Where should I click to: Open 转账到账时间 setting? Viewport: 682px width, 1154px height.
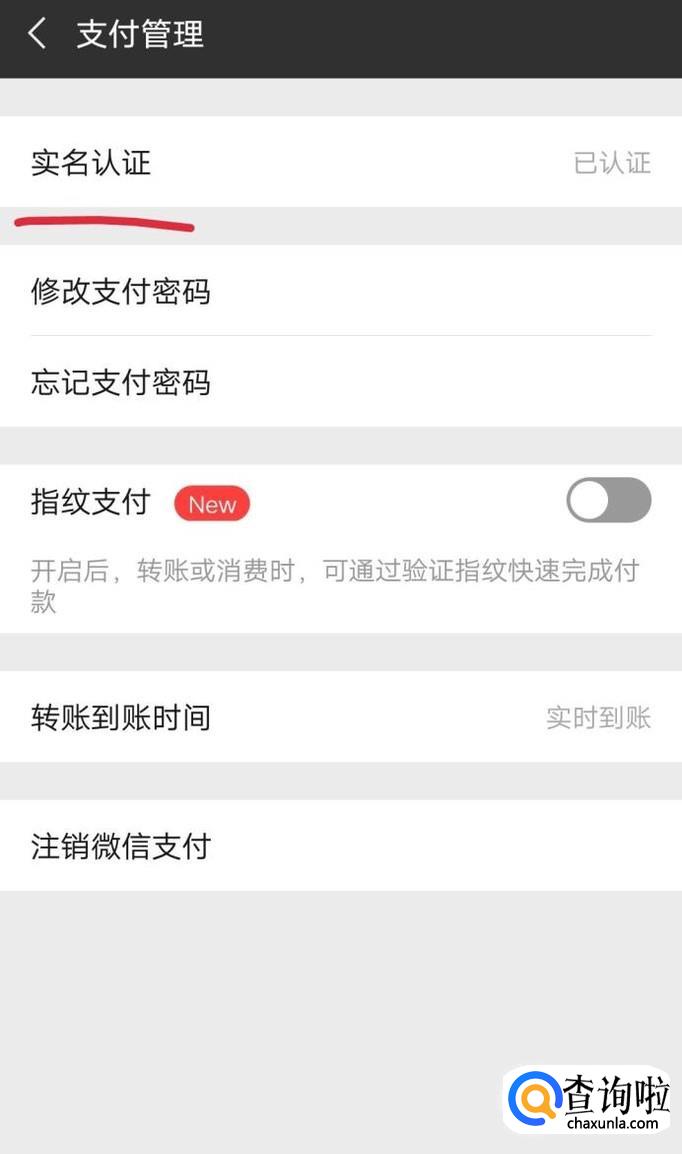(x=341, y=716)
